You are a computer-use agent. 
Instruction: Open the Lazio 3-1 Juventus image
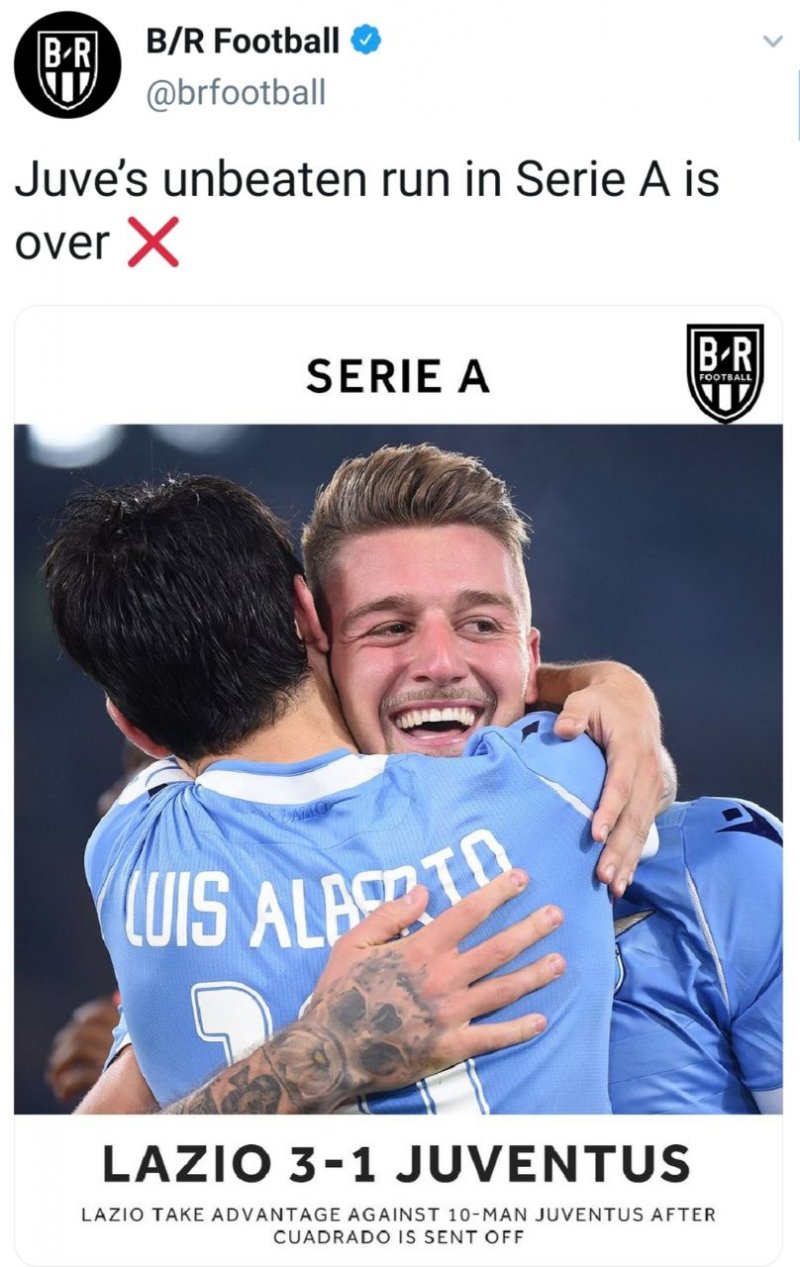[x=398, y=768]
